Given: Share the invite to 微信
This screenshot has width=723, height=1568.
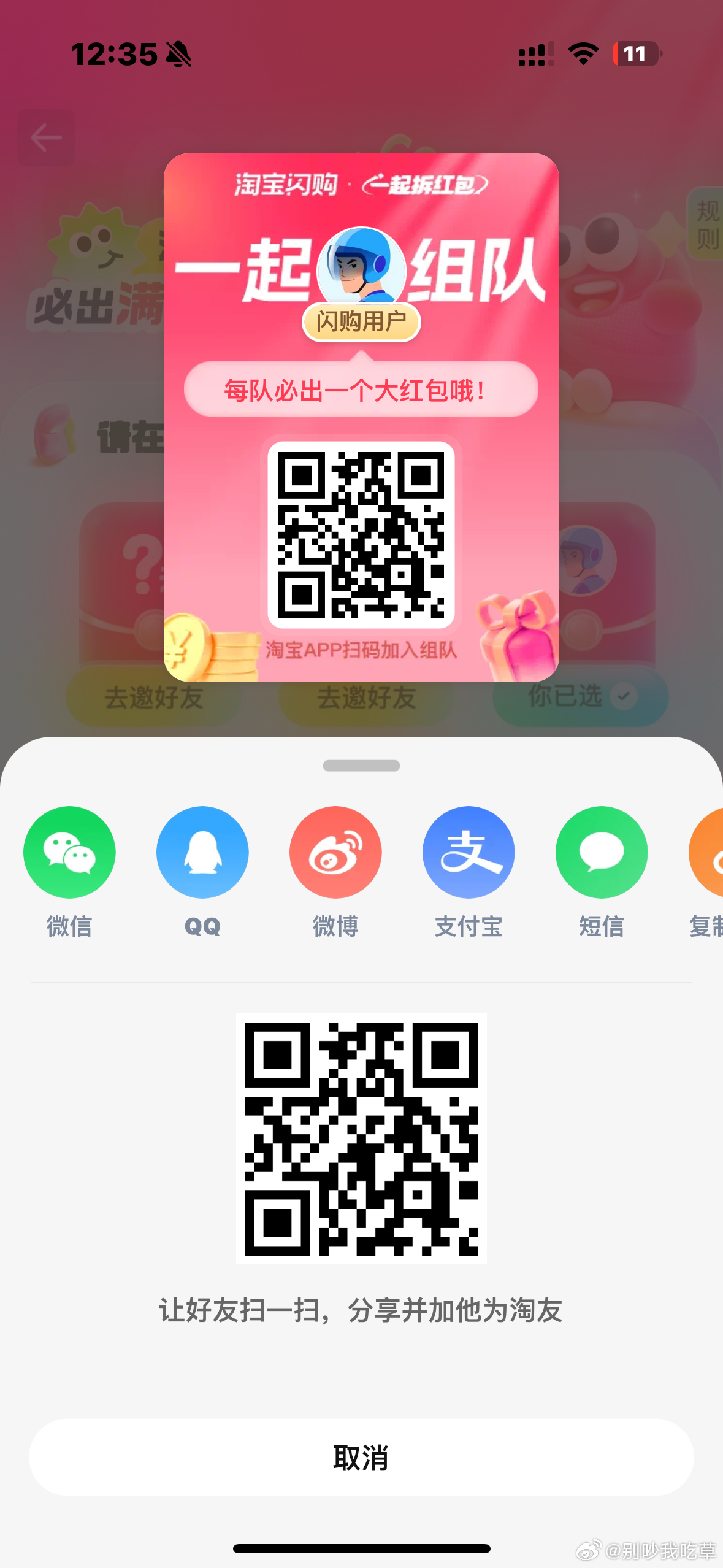Looking at the screenshot, I should (x=69, y=852).
